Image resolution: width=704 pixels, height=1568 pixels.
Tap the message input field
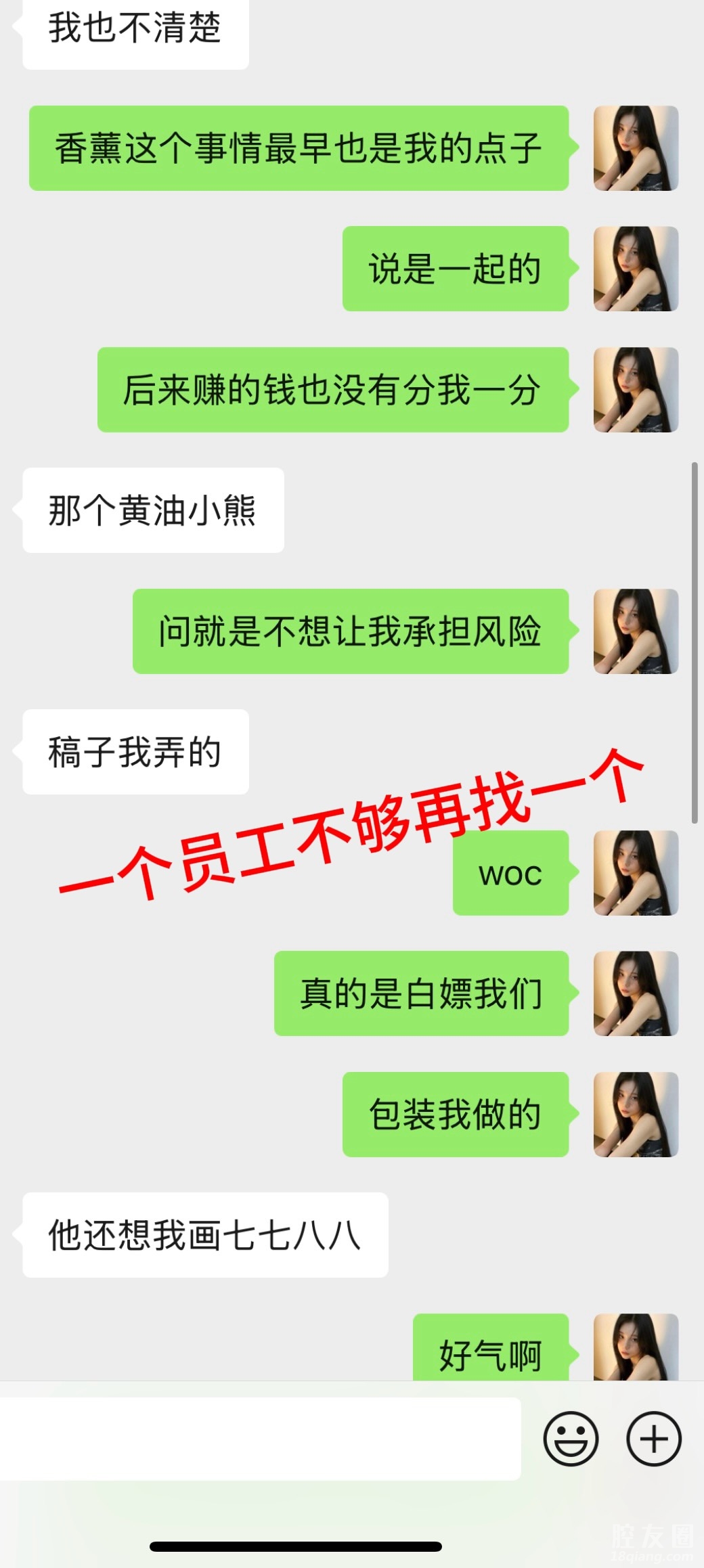click(x=261, y=1439)
